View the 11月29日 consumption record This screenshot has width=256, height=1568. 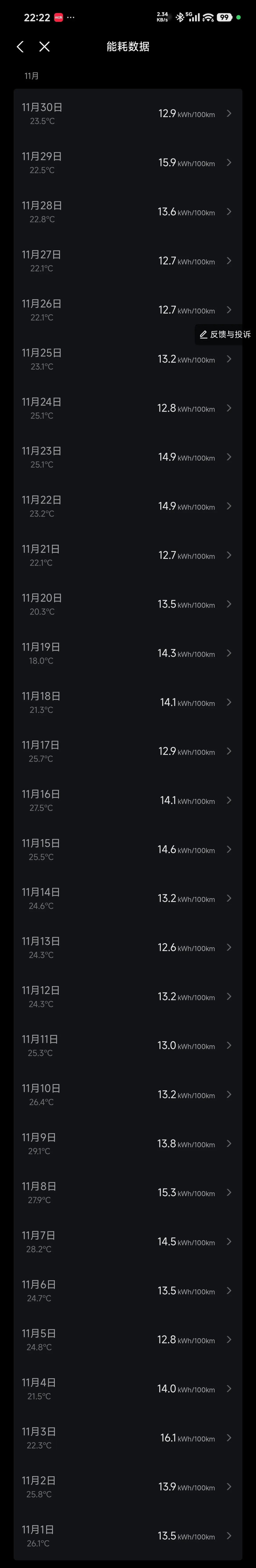(x=128, y=163)
